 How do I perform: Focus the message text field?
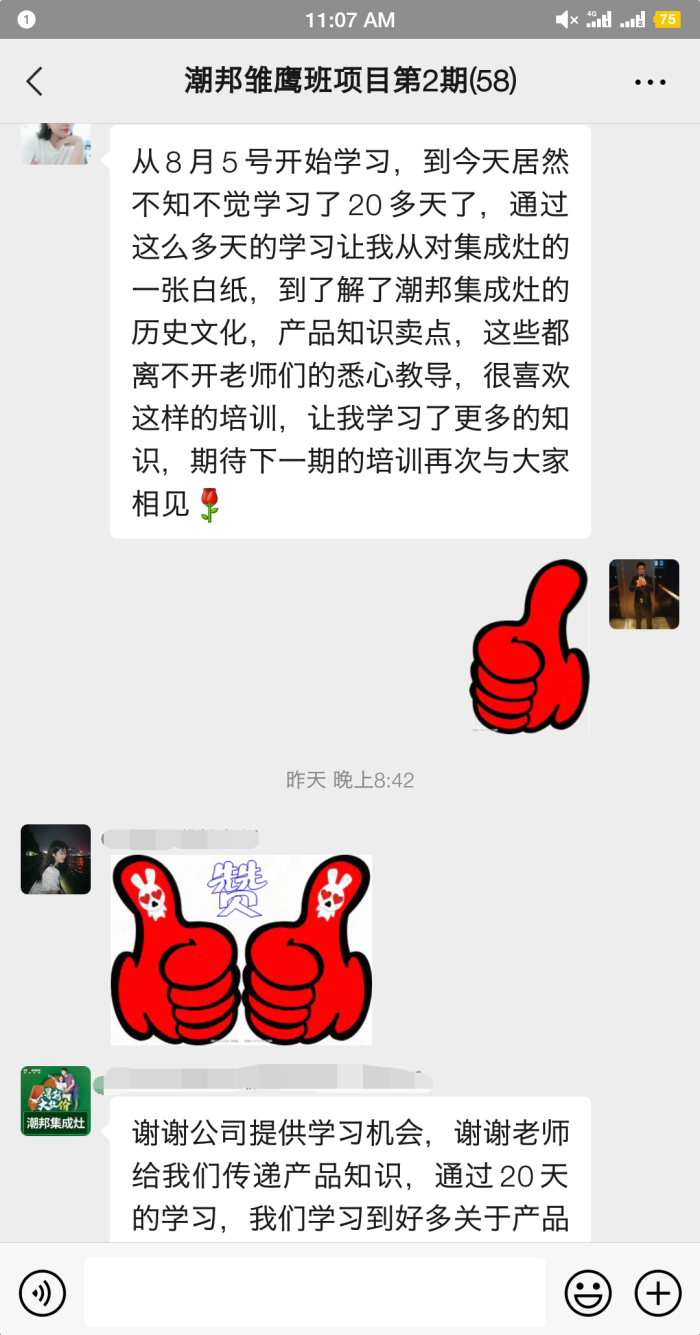click(314, 1292)
